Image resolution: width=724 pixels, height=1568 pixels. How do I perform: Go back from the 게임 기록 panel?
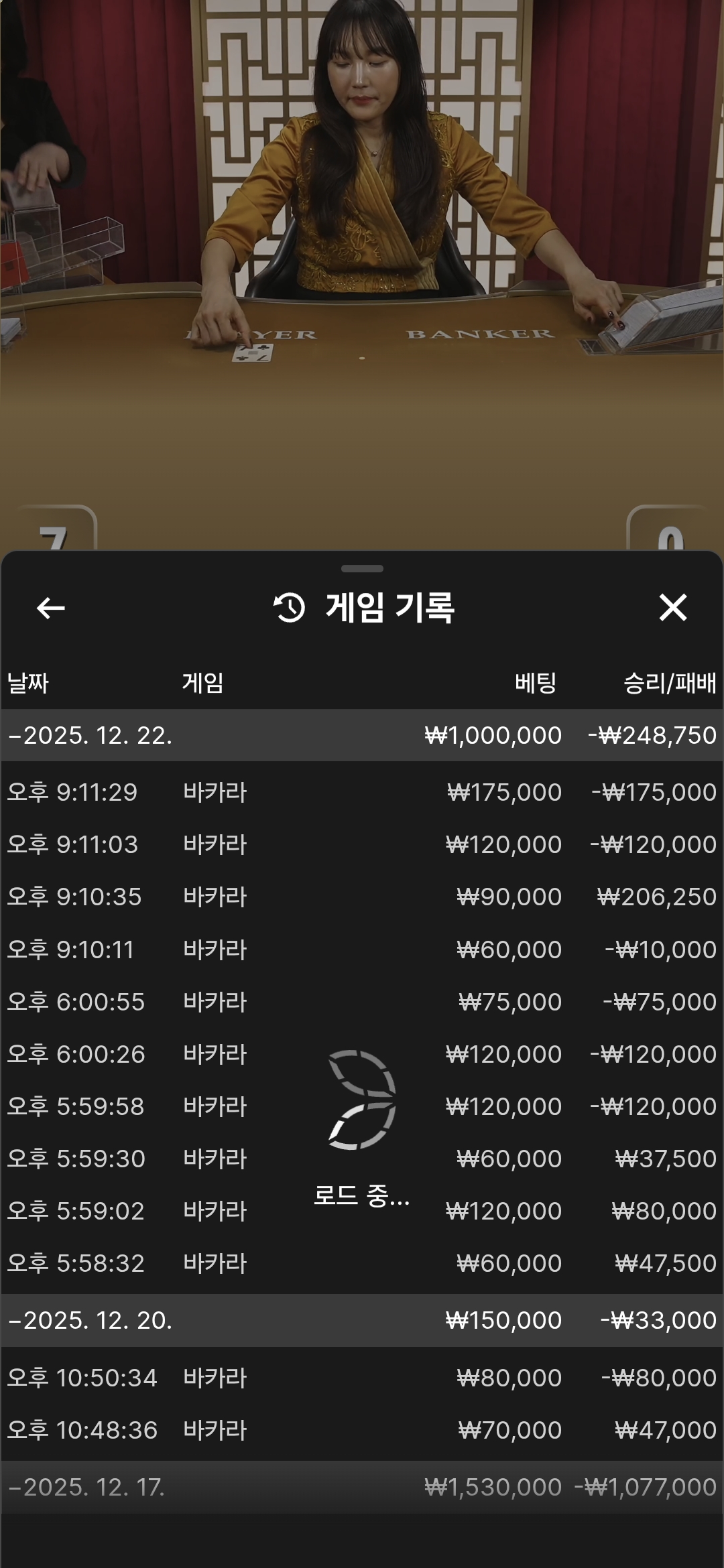coord(51,608)
